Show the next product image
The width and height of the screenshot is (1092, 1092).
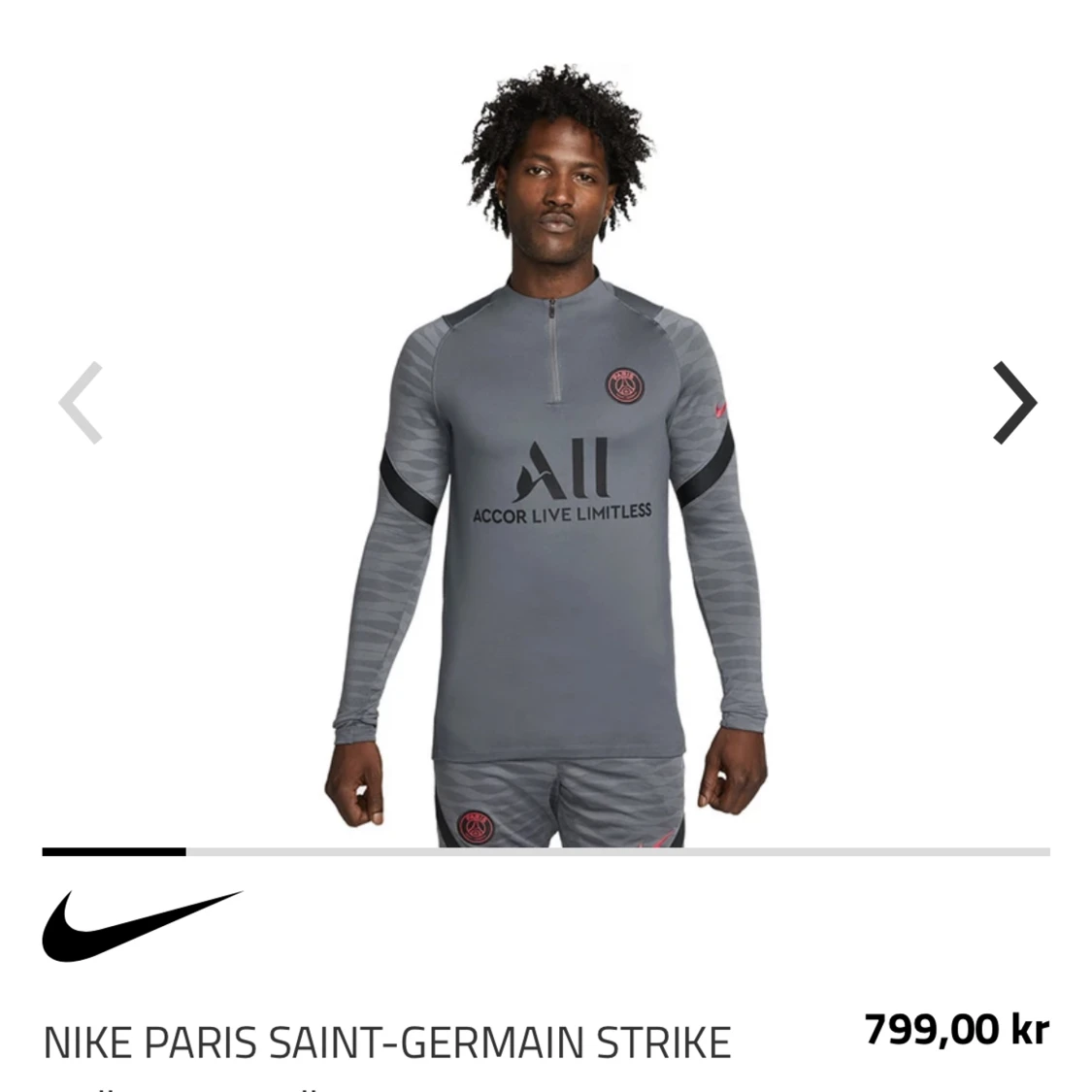(x=1014, y=403)
